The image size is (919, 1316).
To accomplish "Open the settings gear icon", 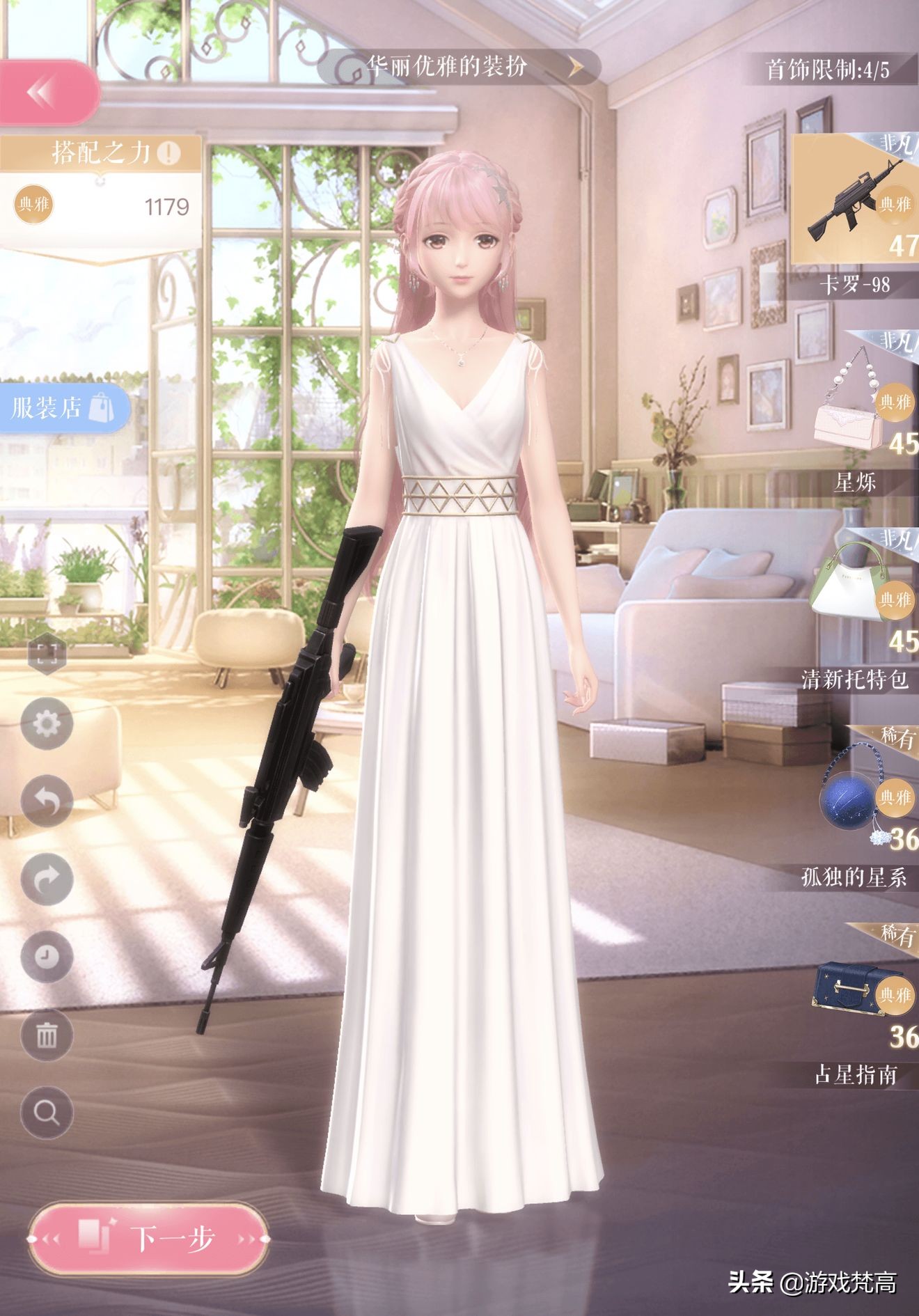I will coord(47,724).
